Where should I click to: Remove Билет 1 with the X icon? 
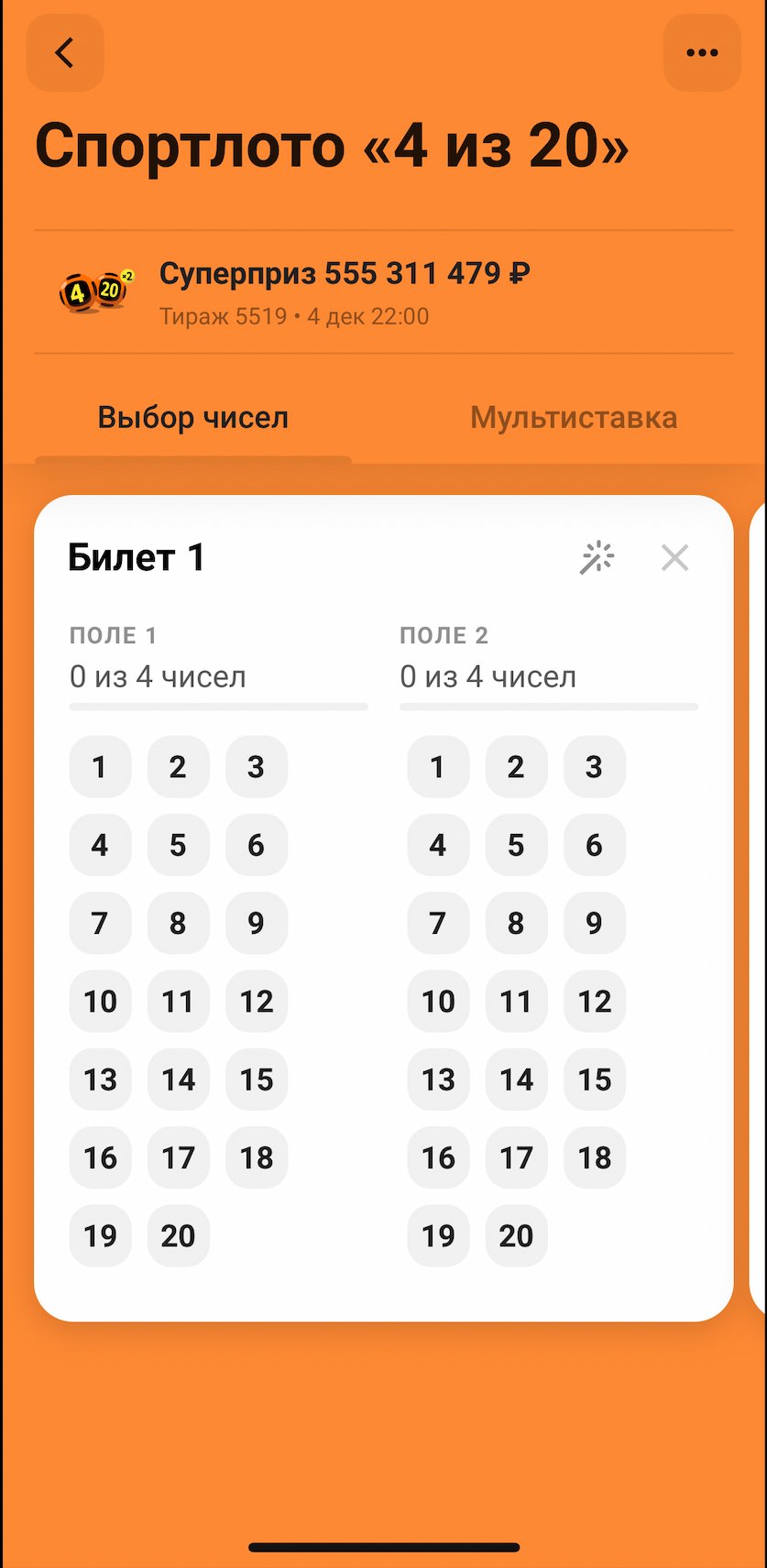tap(674, 557)
